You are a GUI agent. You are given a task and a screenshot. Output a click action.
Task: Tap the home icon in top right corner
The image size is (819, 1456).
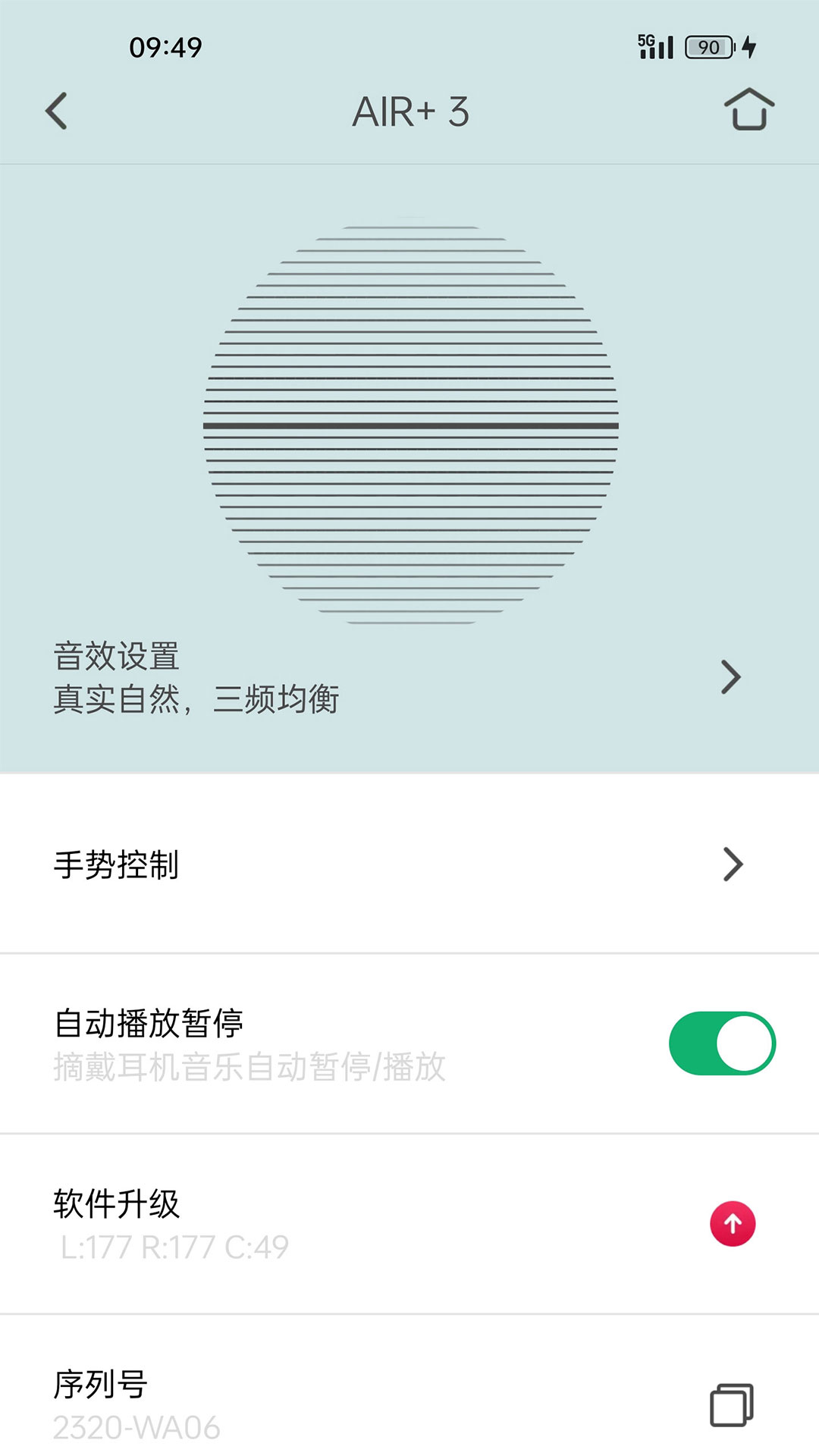[749, 110]
